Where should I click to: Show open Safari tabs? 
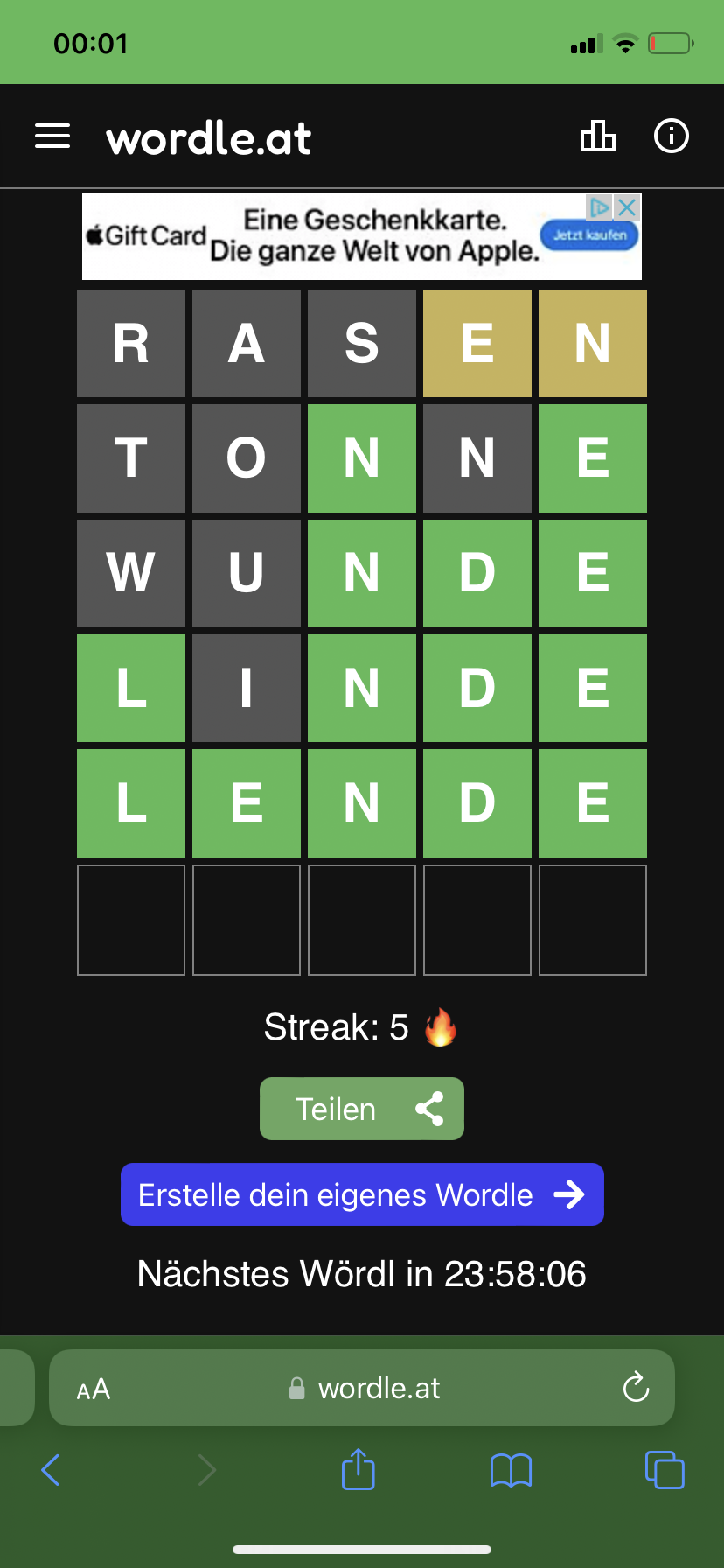665,1469
